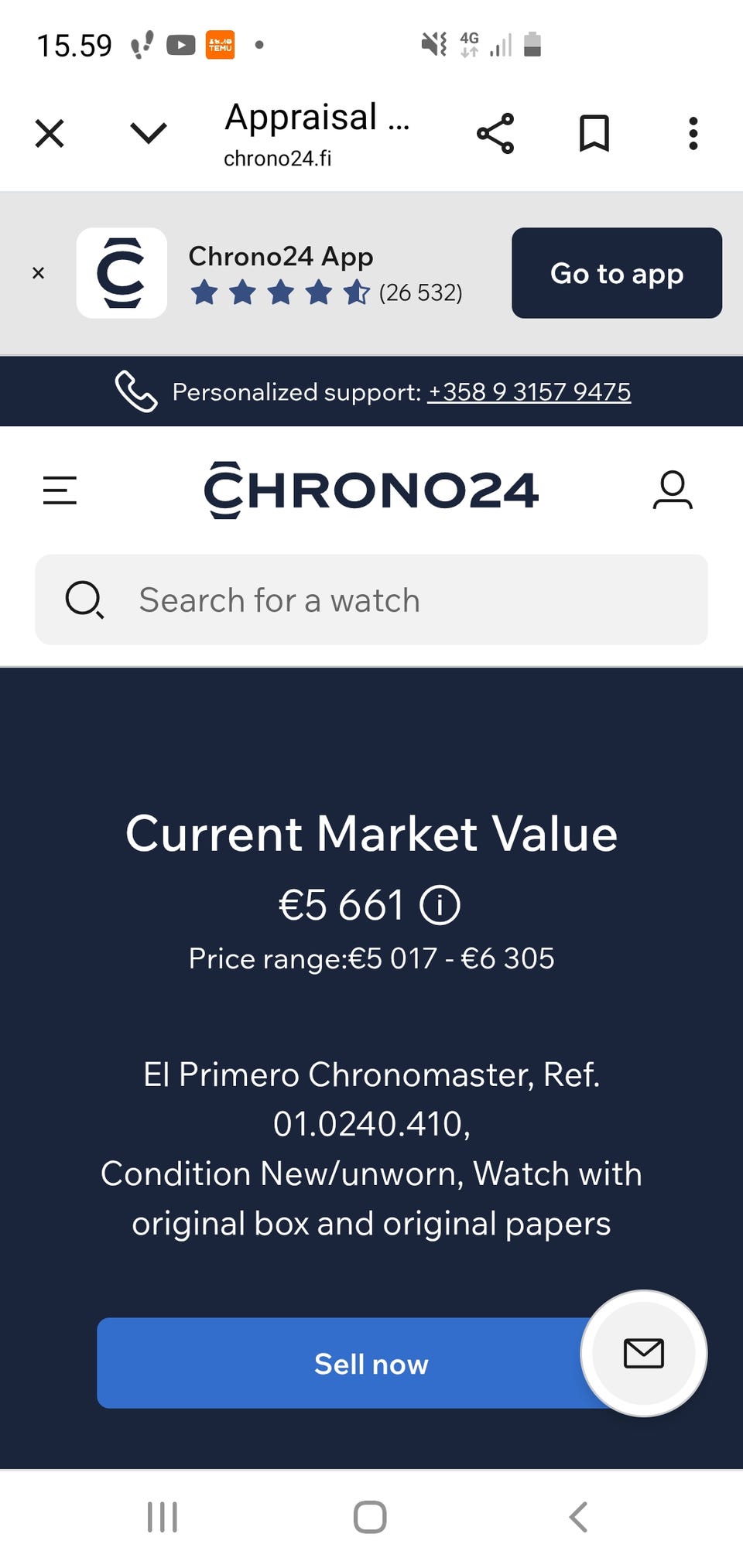Close the in-app browser tab
The width and height of the screenshot is (743, 1568).
coord(50,134)
